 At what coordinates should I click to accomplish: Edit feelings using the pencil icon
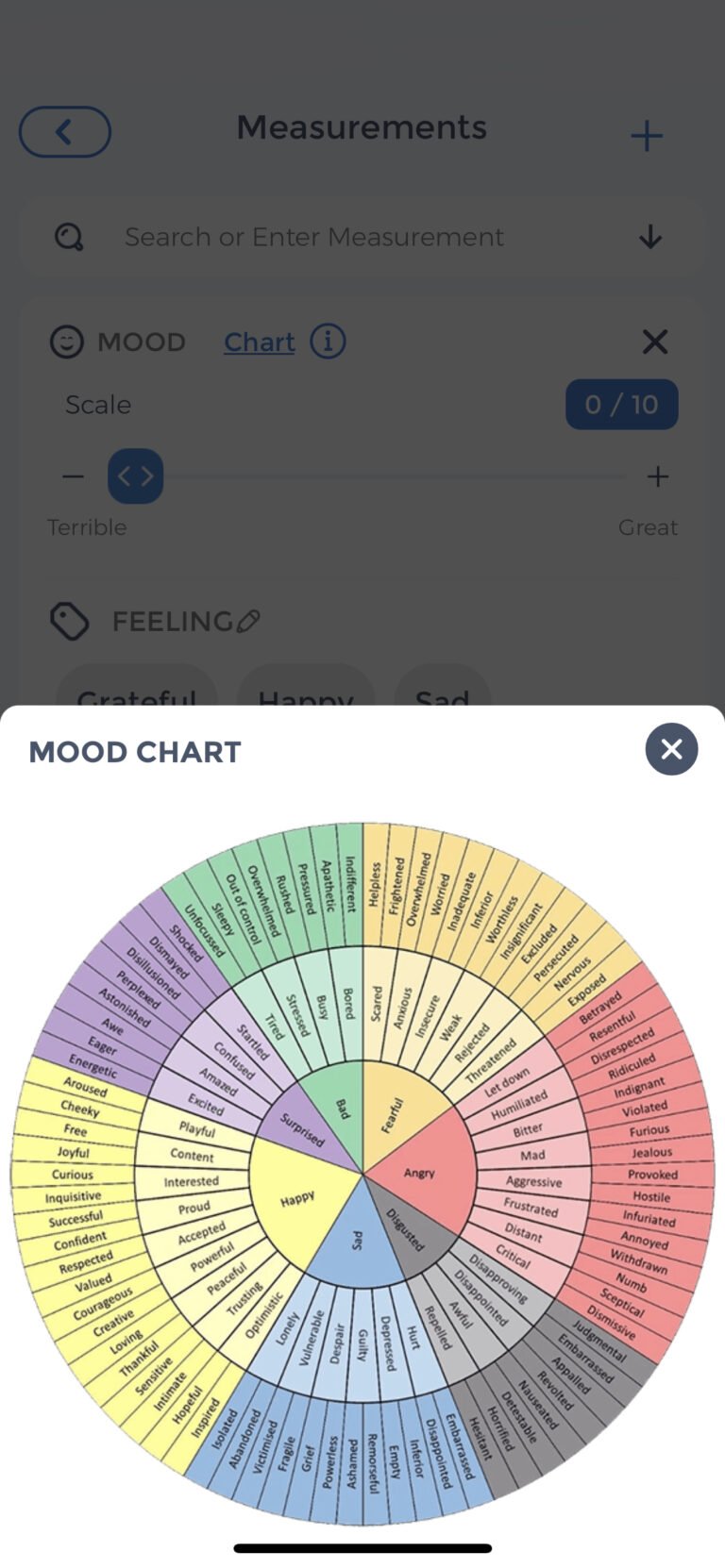click(249, 621)
